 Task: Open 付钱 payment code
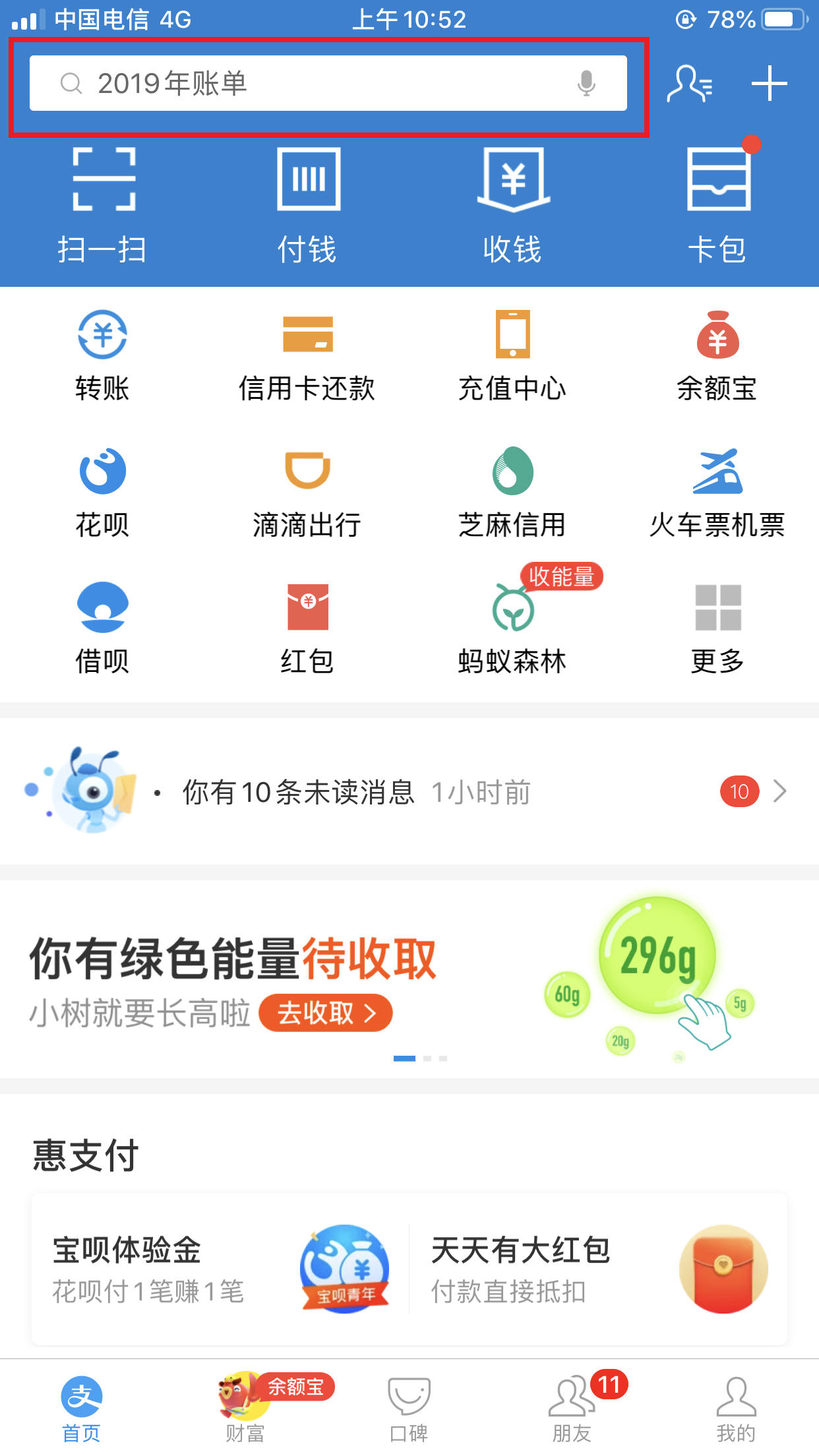click(308, 204)
